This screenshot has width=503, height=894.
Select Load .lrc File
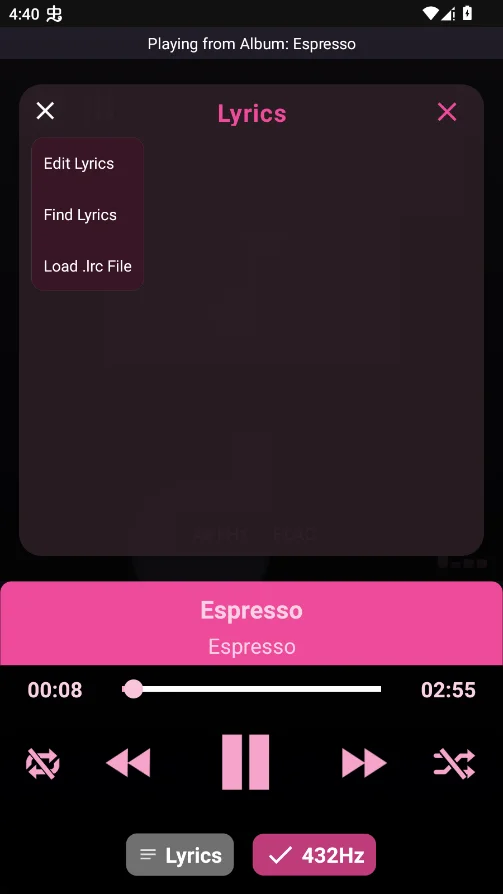87,266
